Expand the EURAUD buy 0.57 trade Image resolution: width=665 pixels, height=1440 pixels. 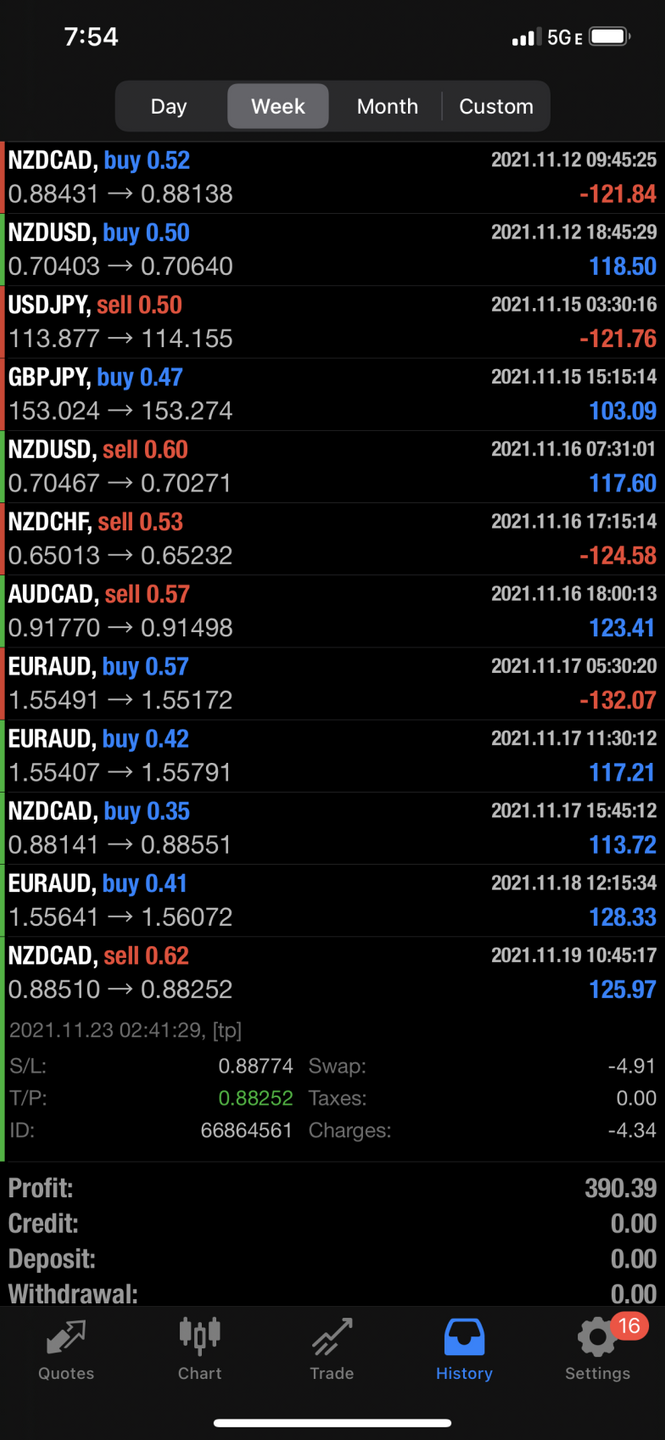[332, 683]
